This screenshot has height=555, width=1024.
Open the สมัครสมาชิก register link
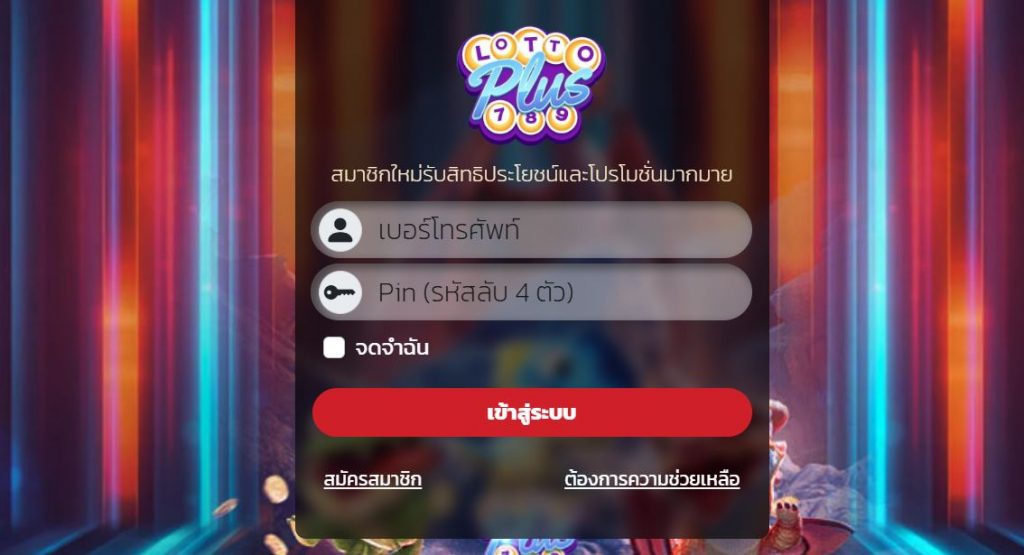[373, 480]
